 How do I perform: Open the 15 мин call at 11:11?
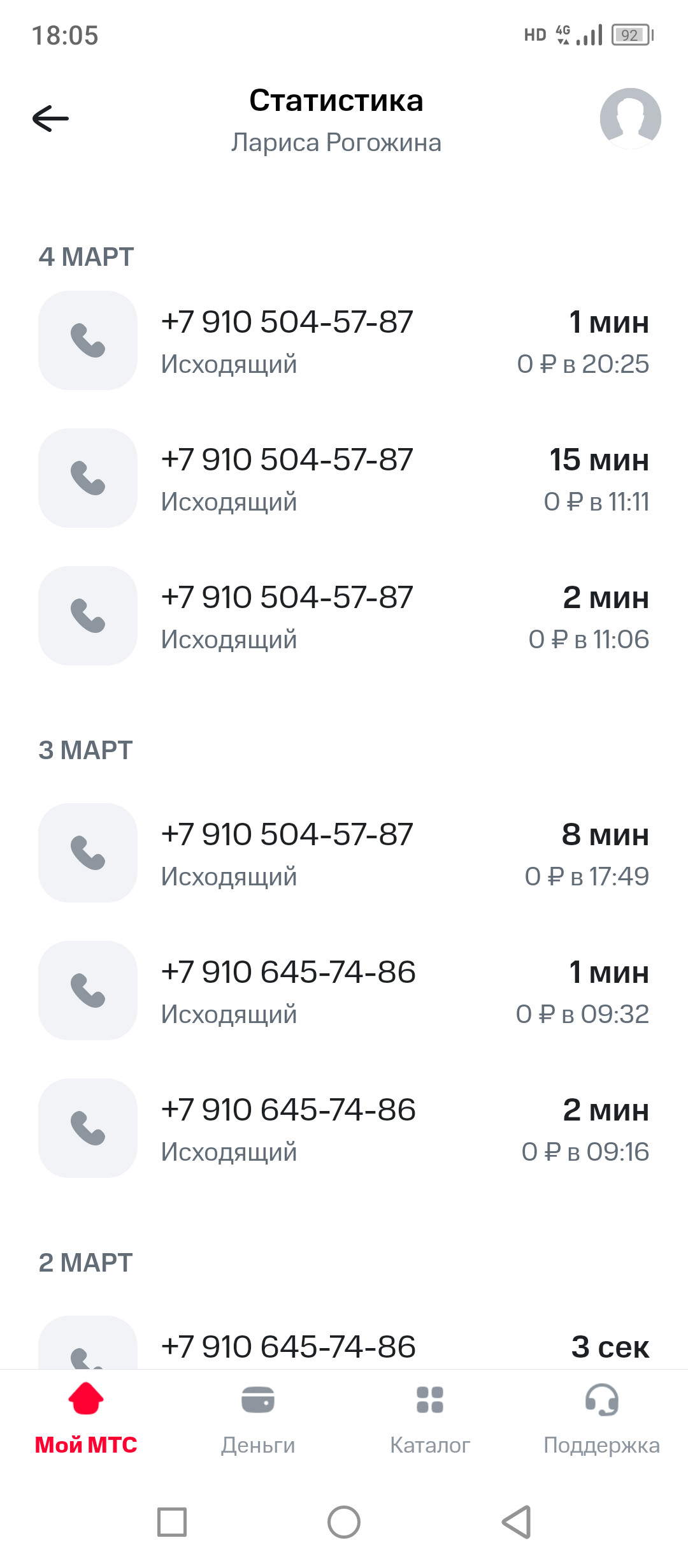point(344,479)
